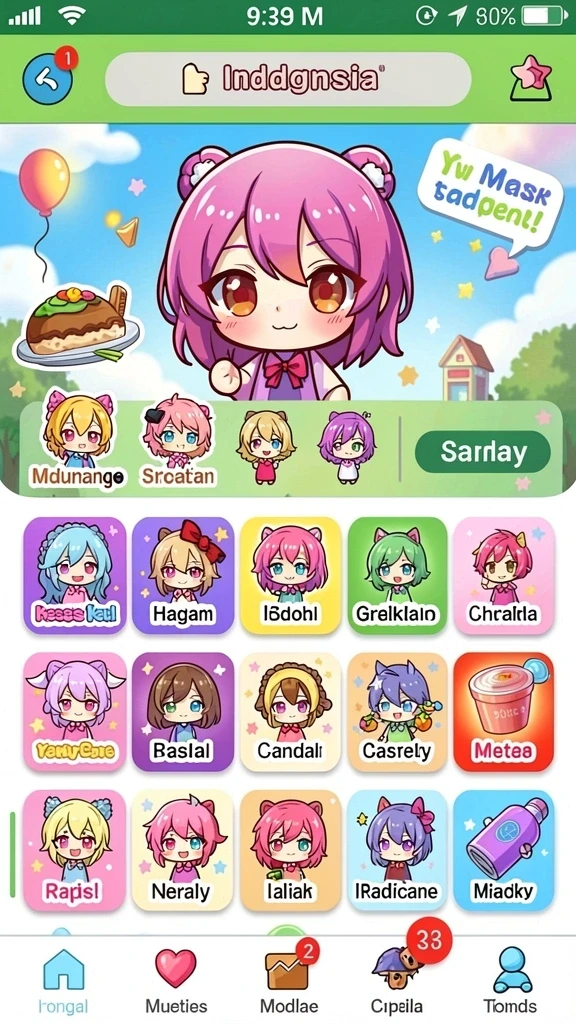Tap the green Sarrlay button
Viewport: 576px width, 1024px height.
pyautogui.click(x=483, y=451)
